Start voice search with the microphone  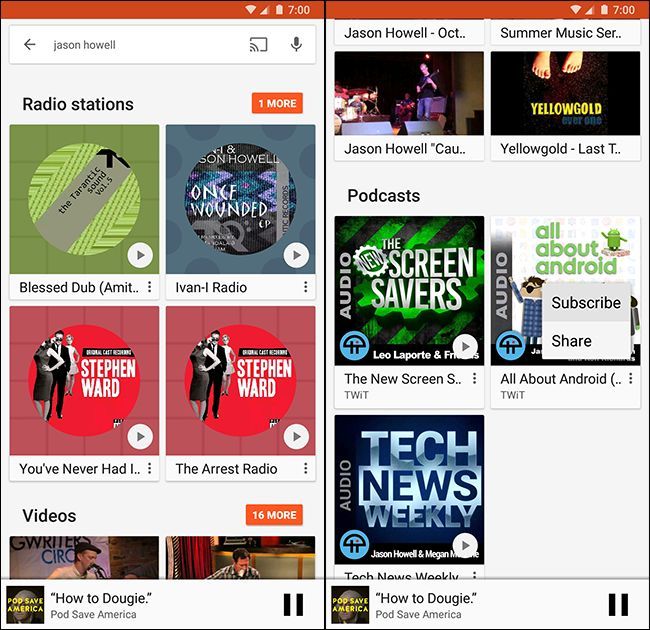coord(296,45)
